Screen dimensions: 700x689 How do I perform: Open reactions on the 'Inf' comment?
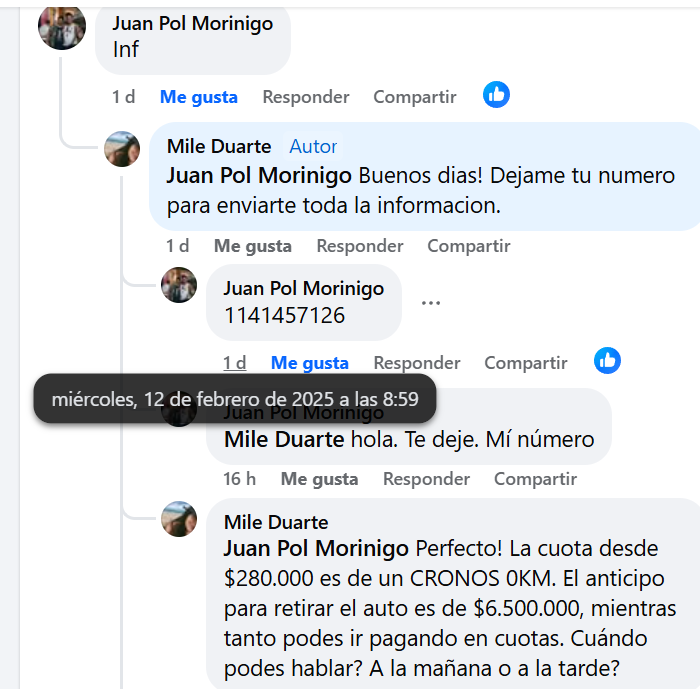[496, 95]
